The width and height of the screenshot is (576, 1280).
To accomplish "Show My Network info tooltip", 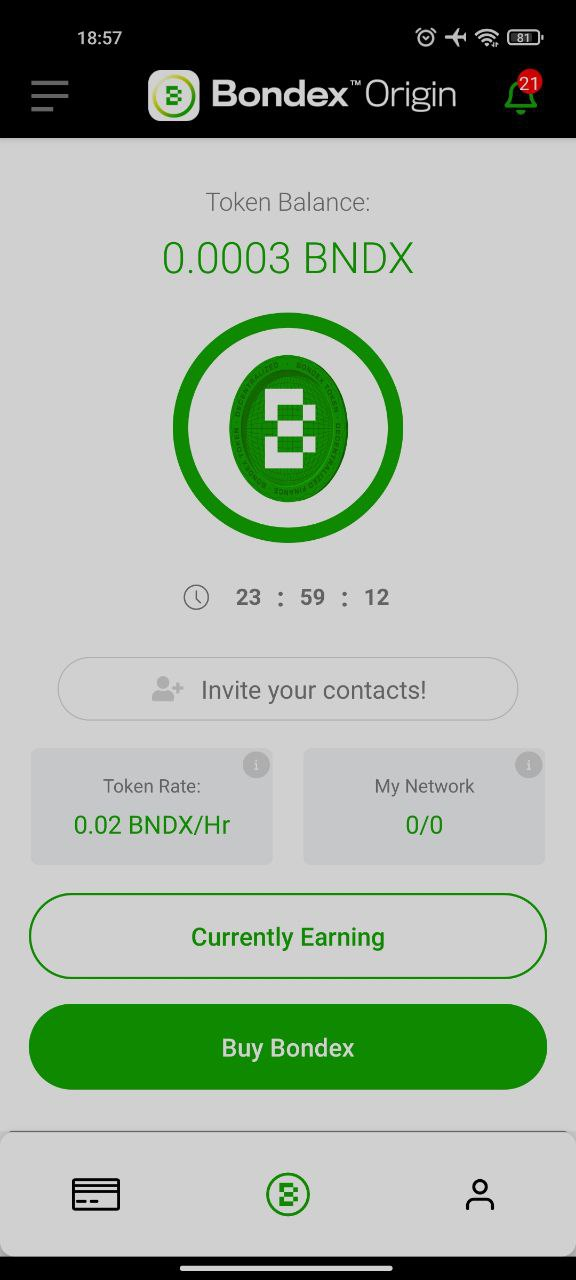I will [528, 765].
